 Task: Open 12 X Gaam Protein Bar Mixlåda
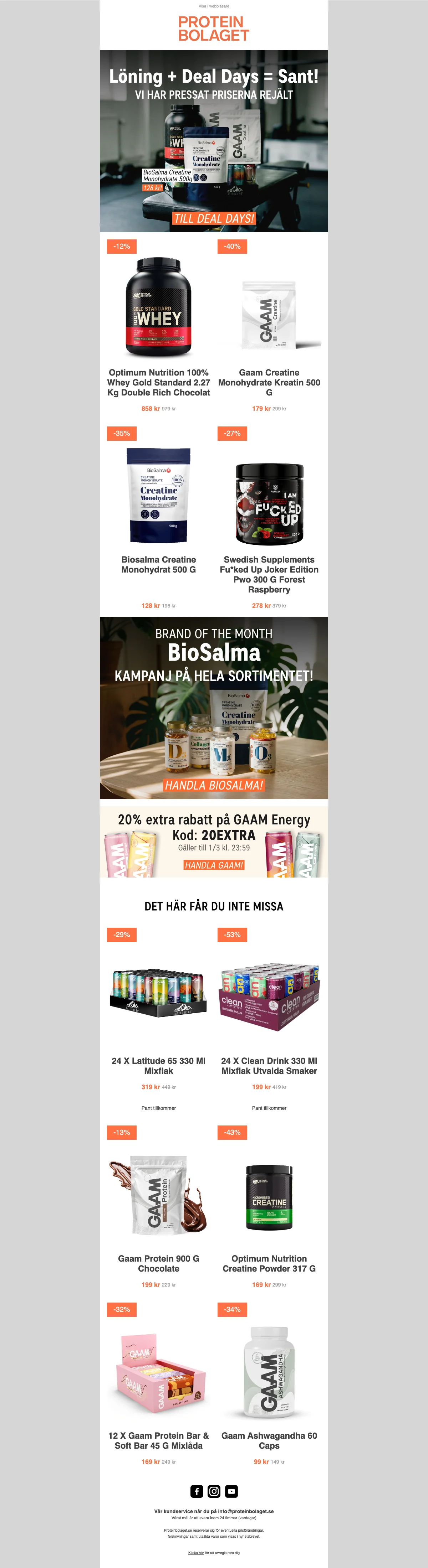pos(158,1440)
